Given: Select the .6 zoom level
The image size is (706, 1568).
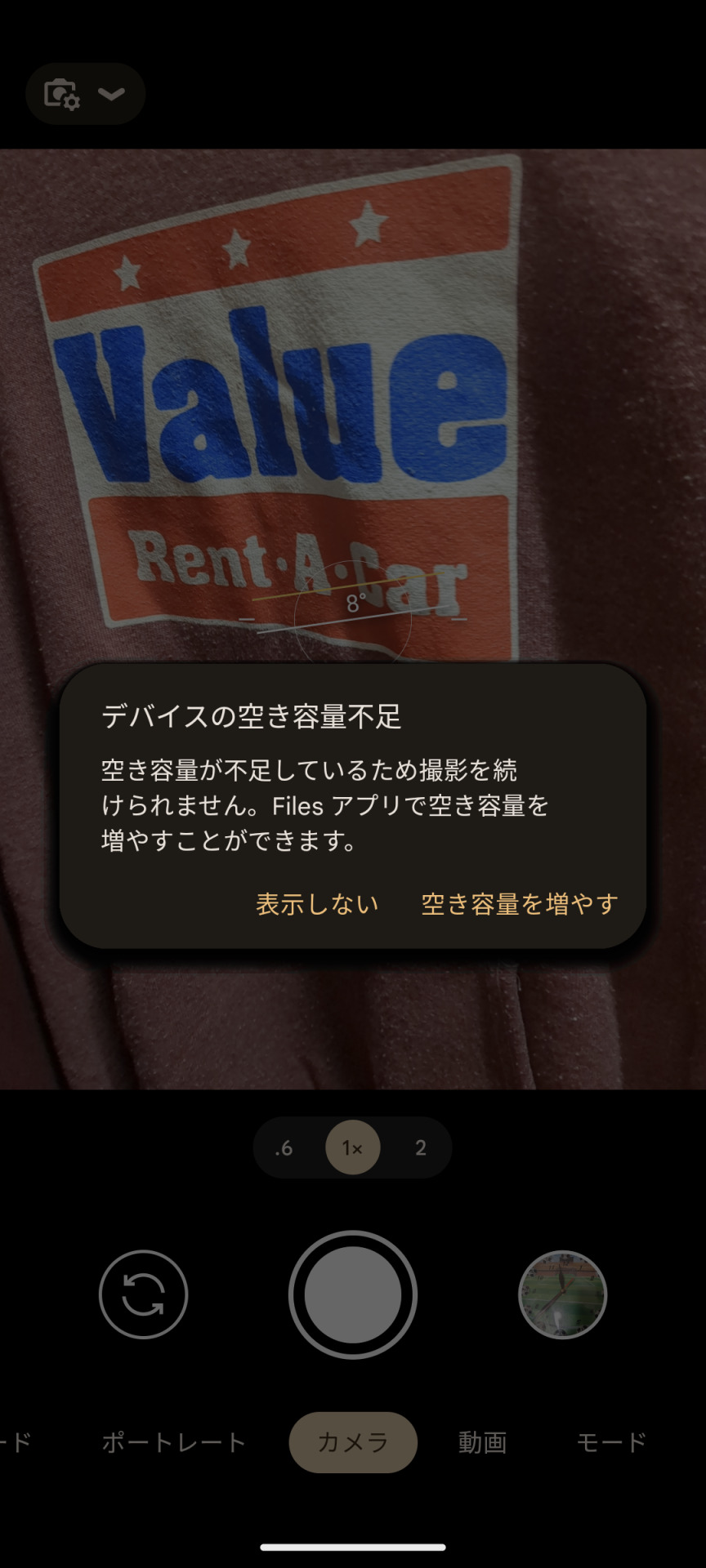Looking at the screenshot, I should (x=284, y=1147).
